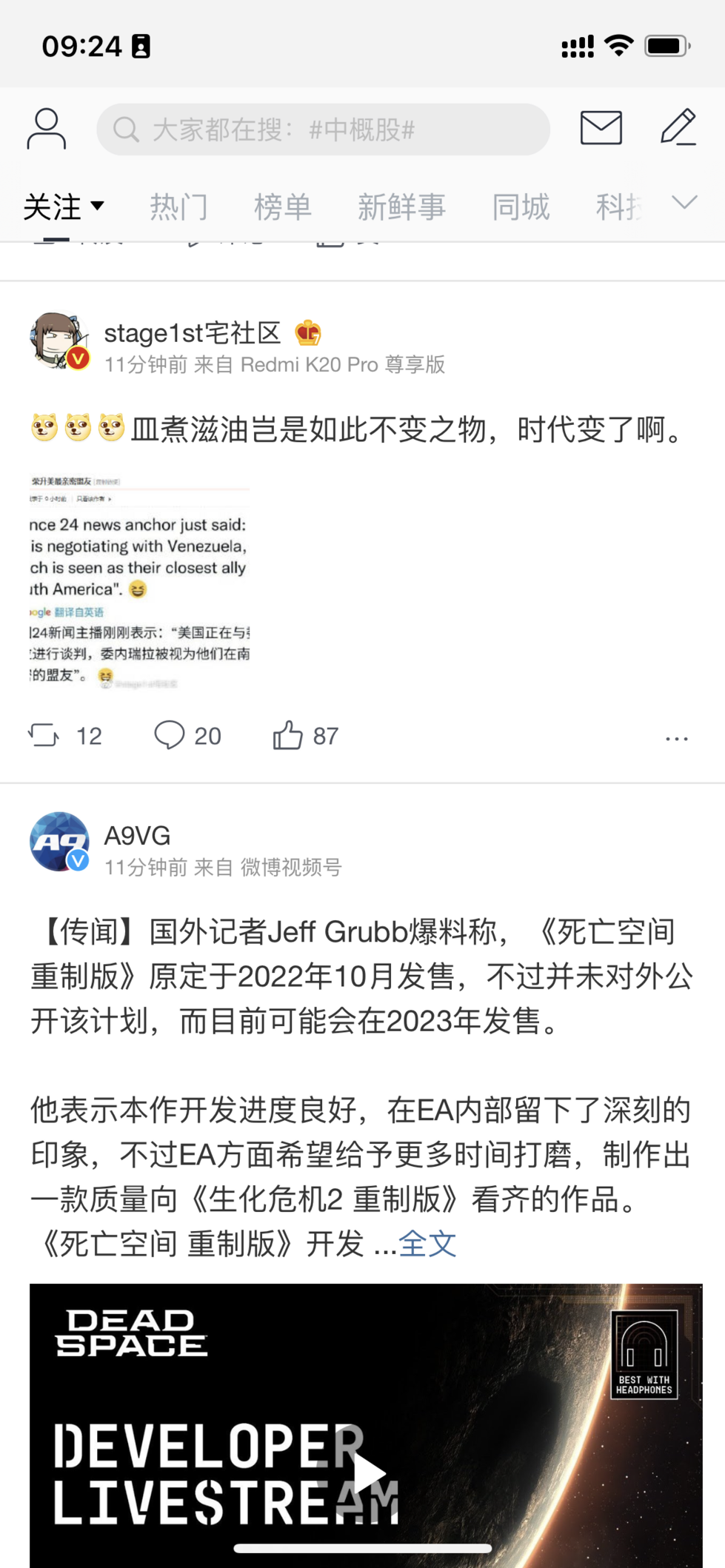Switch to the 榜单 tab
Image resolution: width=725 pixels, height=1568 pixels.
pos(282,207)
